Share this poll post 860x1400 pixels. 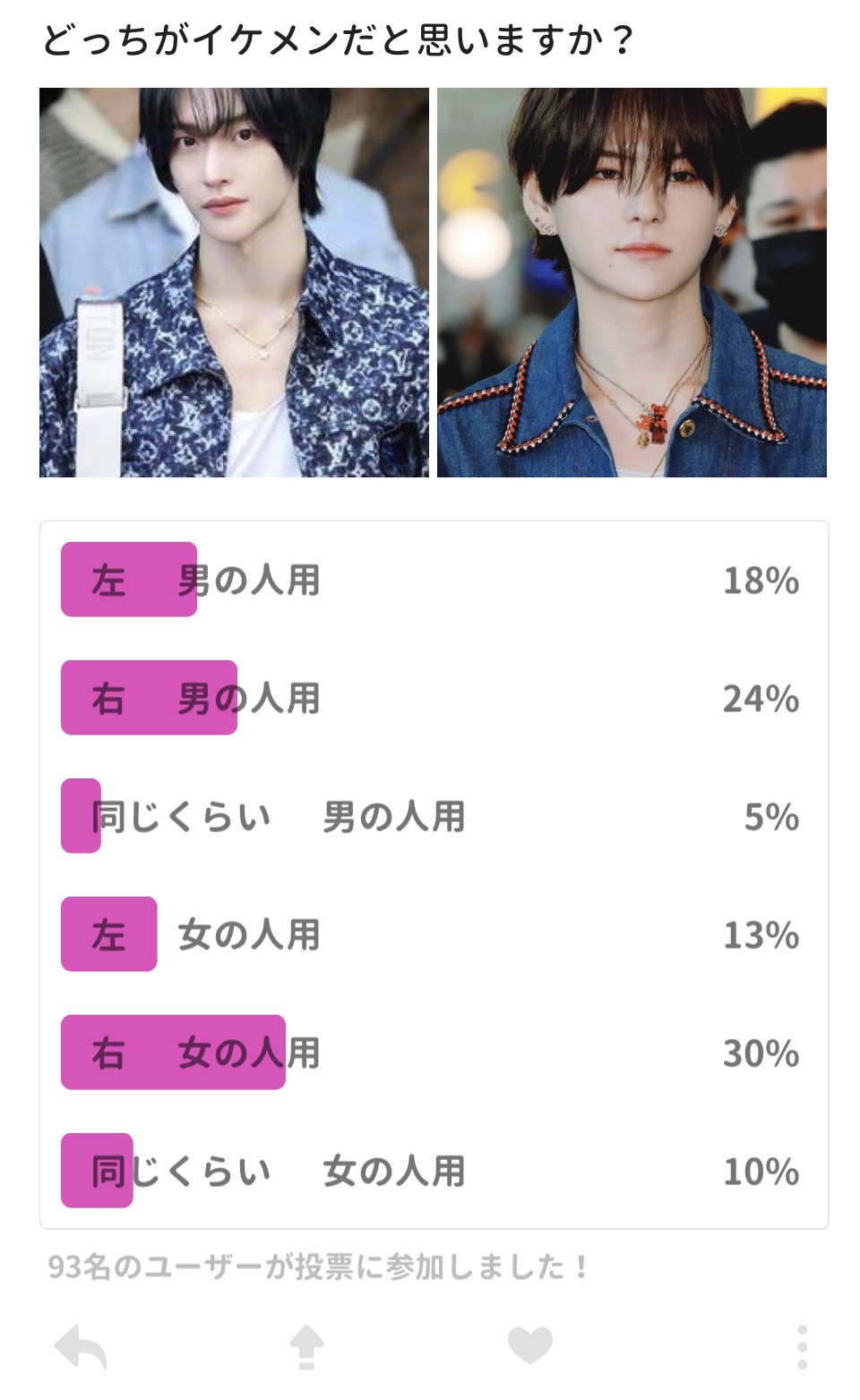pyautogui.click(x=306, y=1346)
